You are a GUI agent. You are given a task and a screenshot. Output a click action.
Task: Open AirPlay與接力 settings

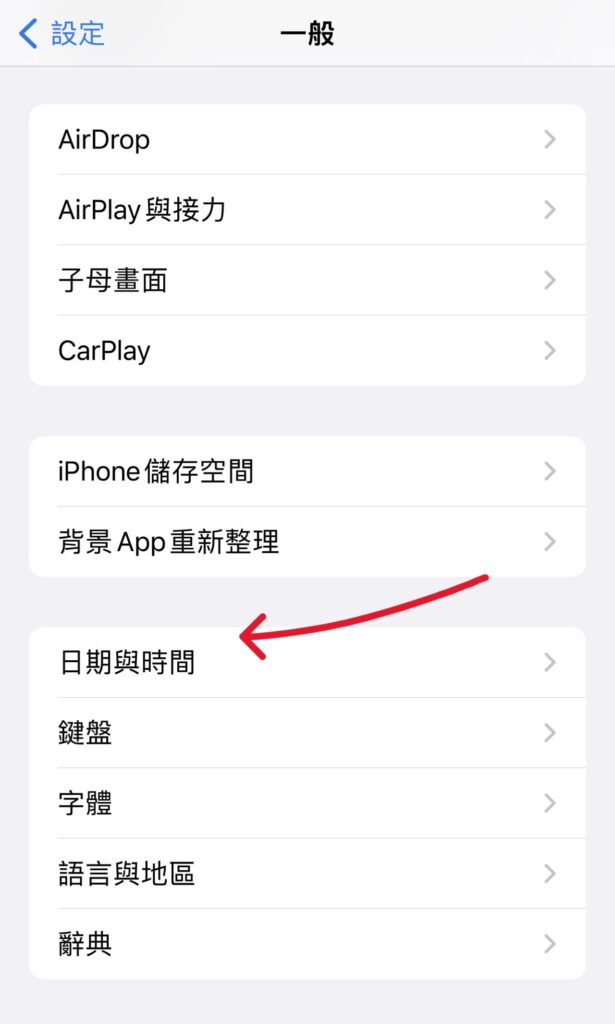tap(307, 210)
